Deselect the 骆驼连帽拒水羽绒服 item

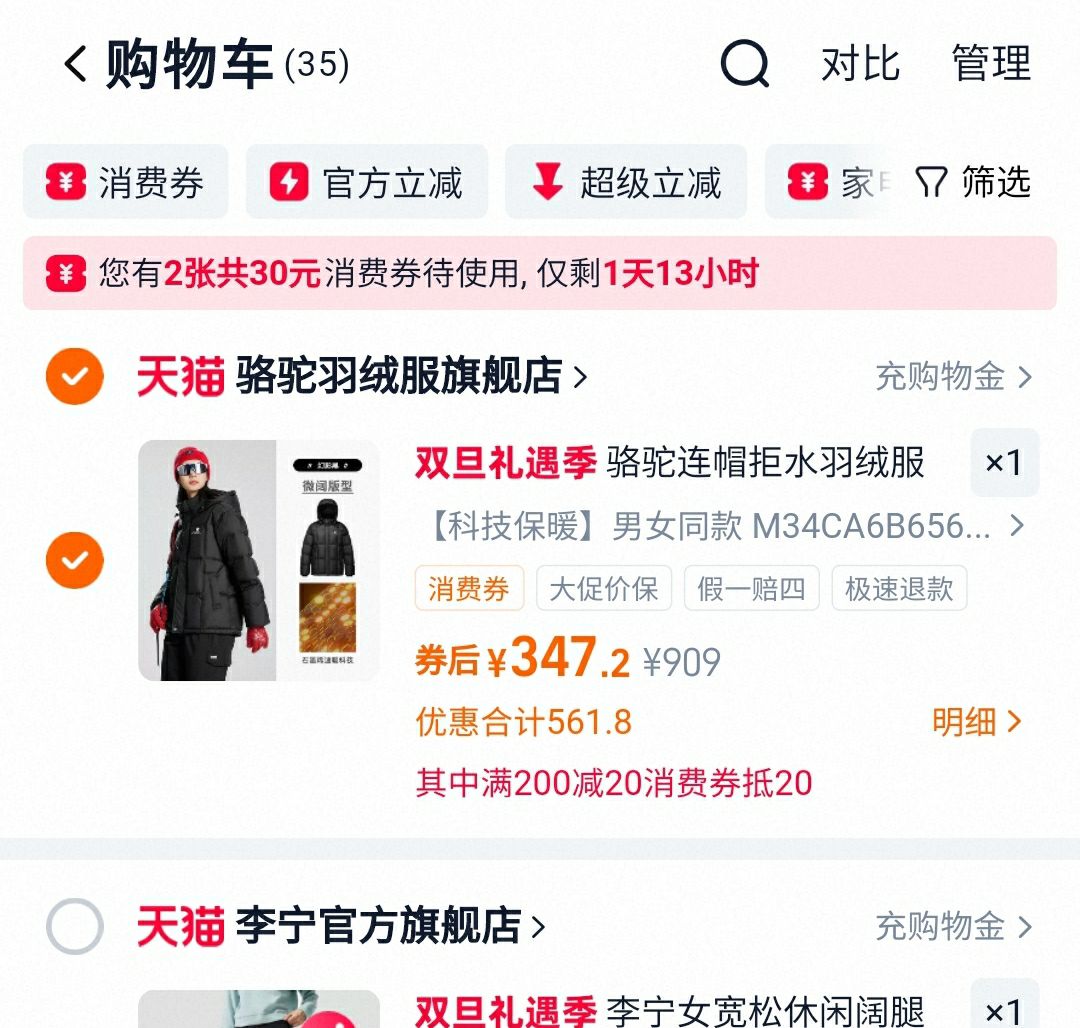click(x=75, y=561)
